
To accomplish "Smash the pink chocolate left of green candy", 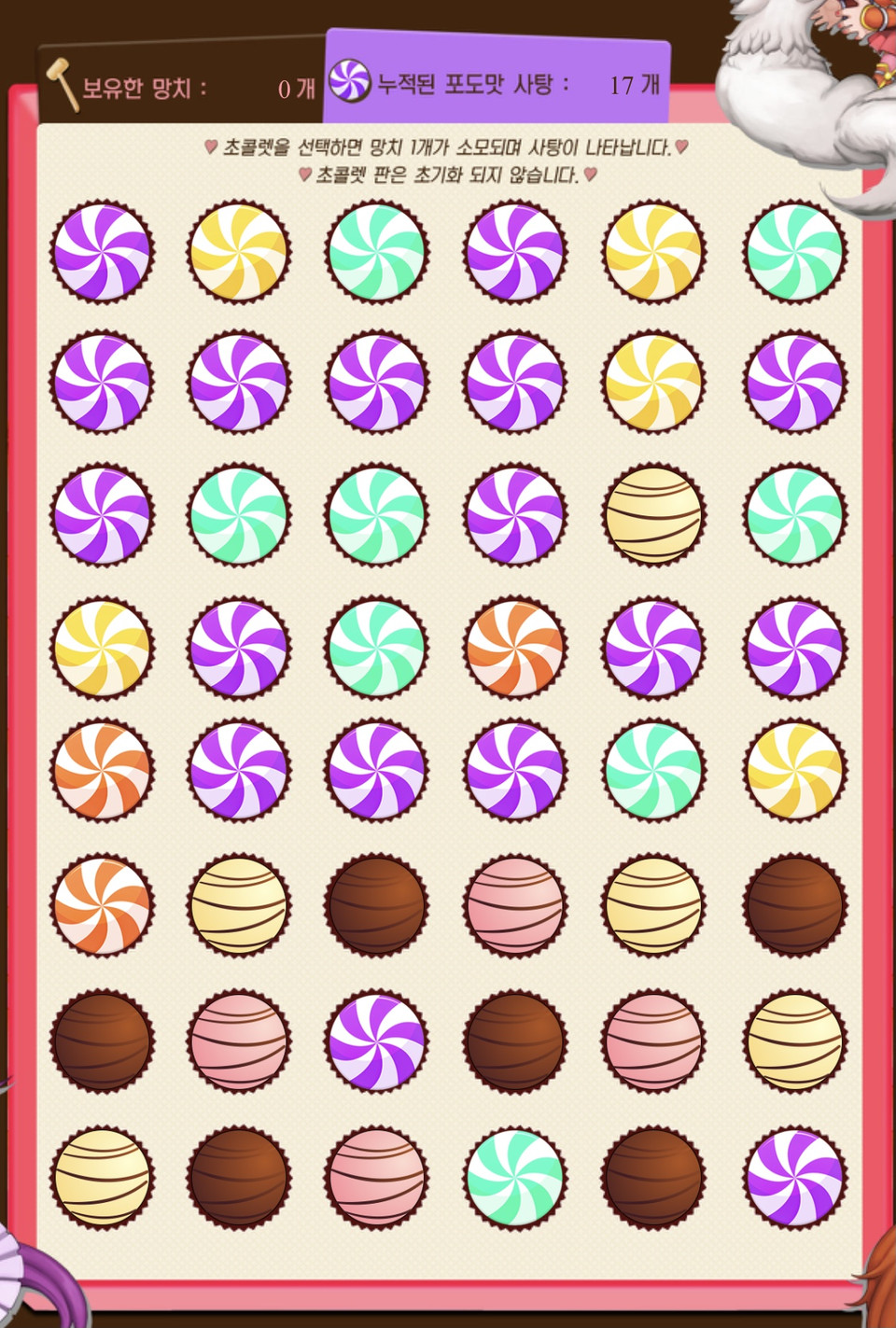I will point(377,1177).
